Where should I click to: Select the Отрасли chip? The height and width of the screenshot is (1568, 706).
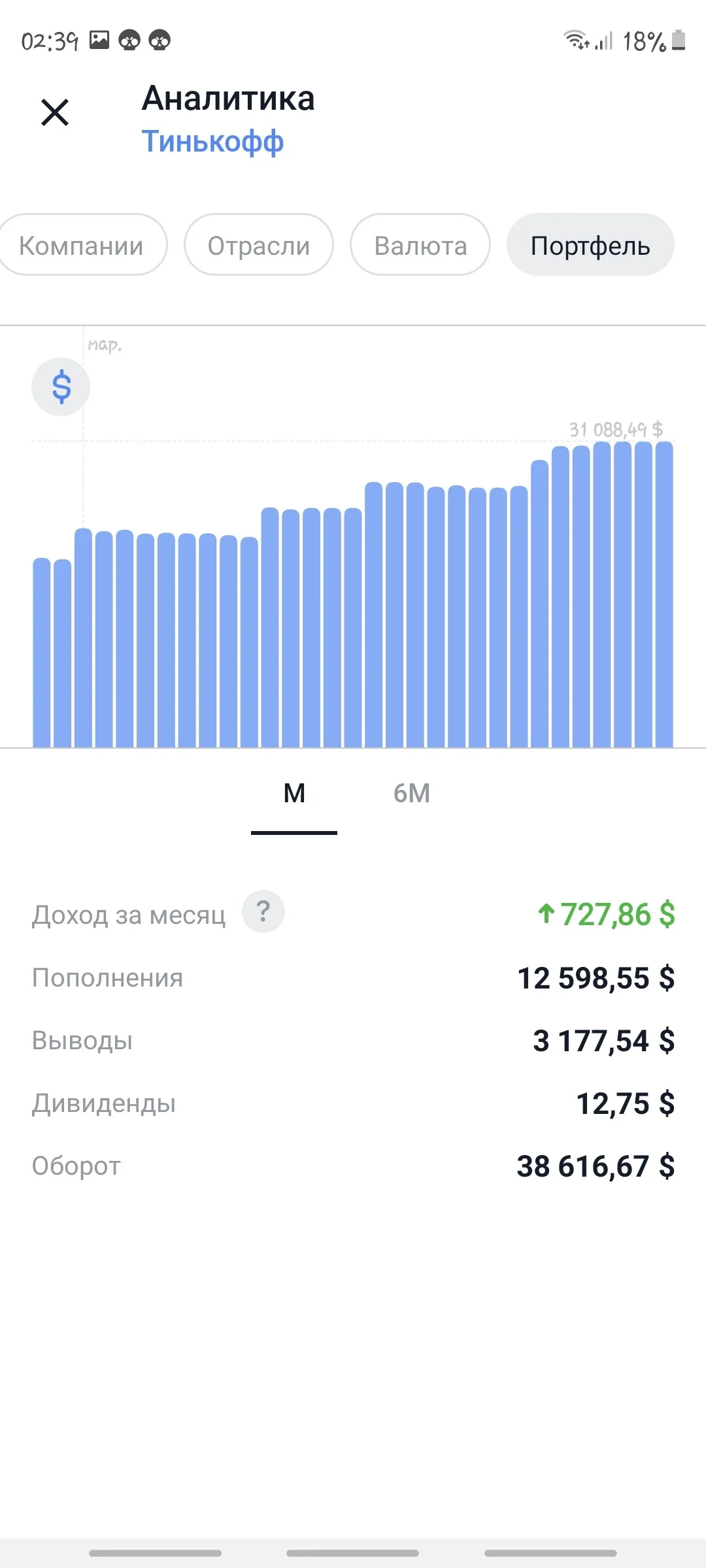click(259, 245)
